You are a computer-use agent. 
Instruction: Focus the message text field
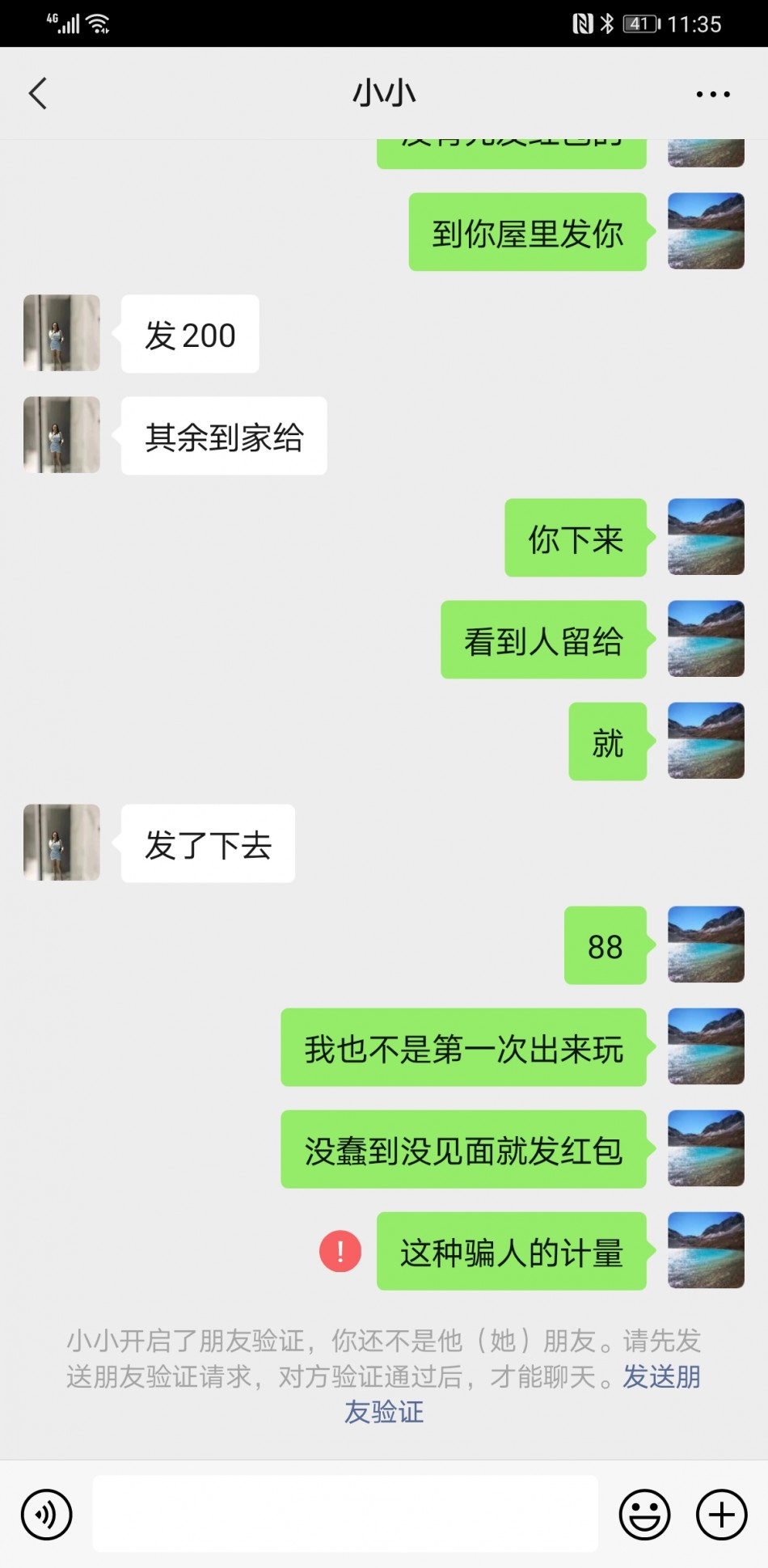345,1514
